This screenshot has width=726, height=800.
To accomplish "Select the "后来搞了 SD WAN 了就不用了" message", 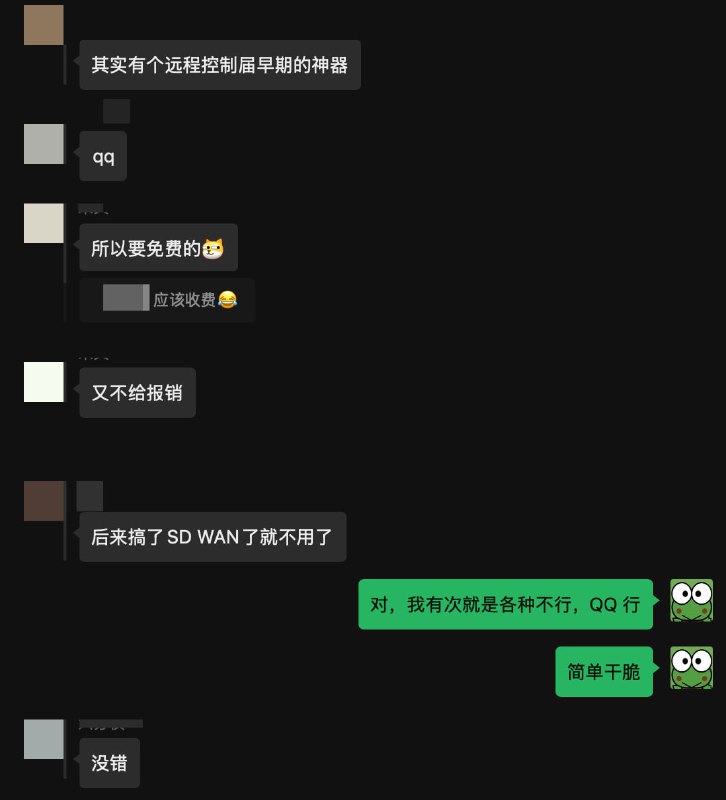I will (x=212, y=537).
